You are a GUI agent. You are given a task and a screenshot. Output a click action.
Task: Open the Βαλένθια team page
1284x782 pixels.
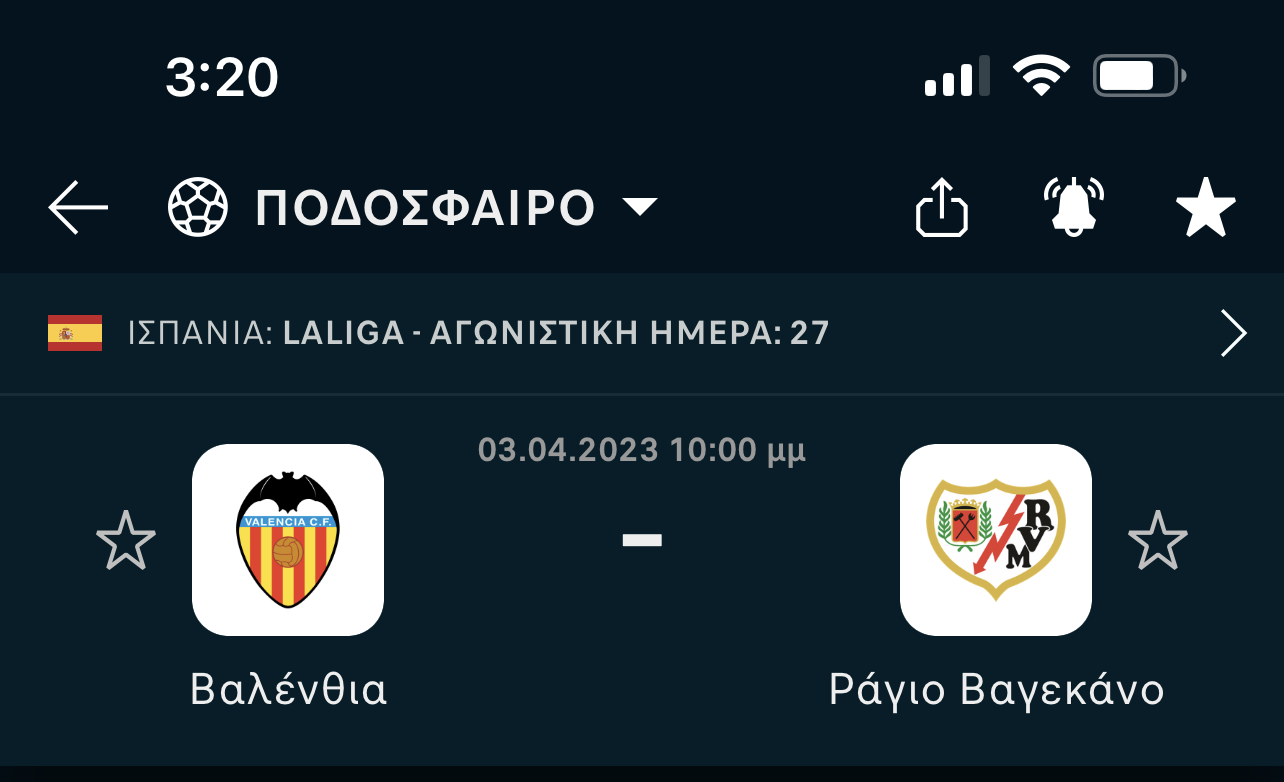click(288, 541)
